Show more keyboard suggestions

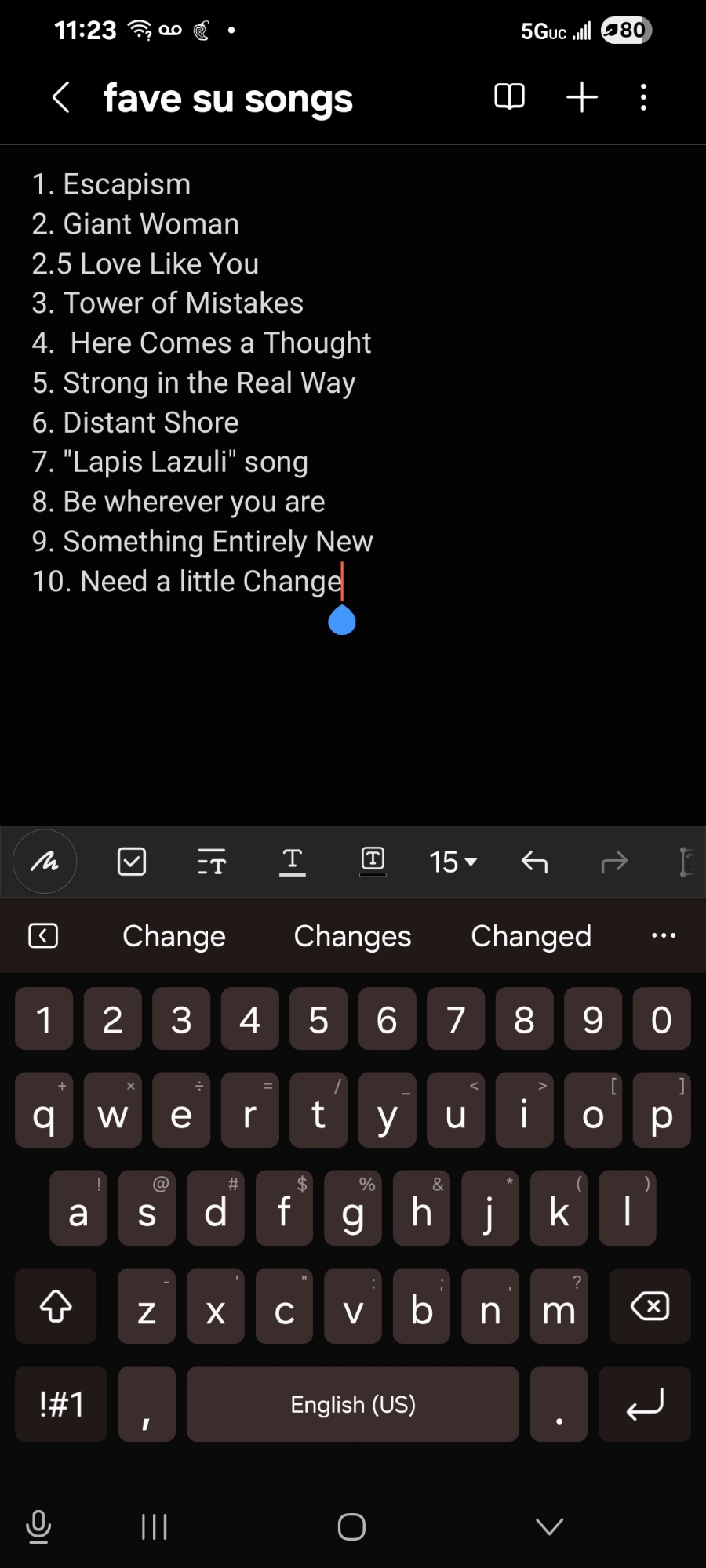[663, 936]
